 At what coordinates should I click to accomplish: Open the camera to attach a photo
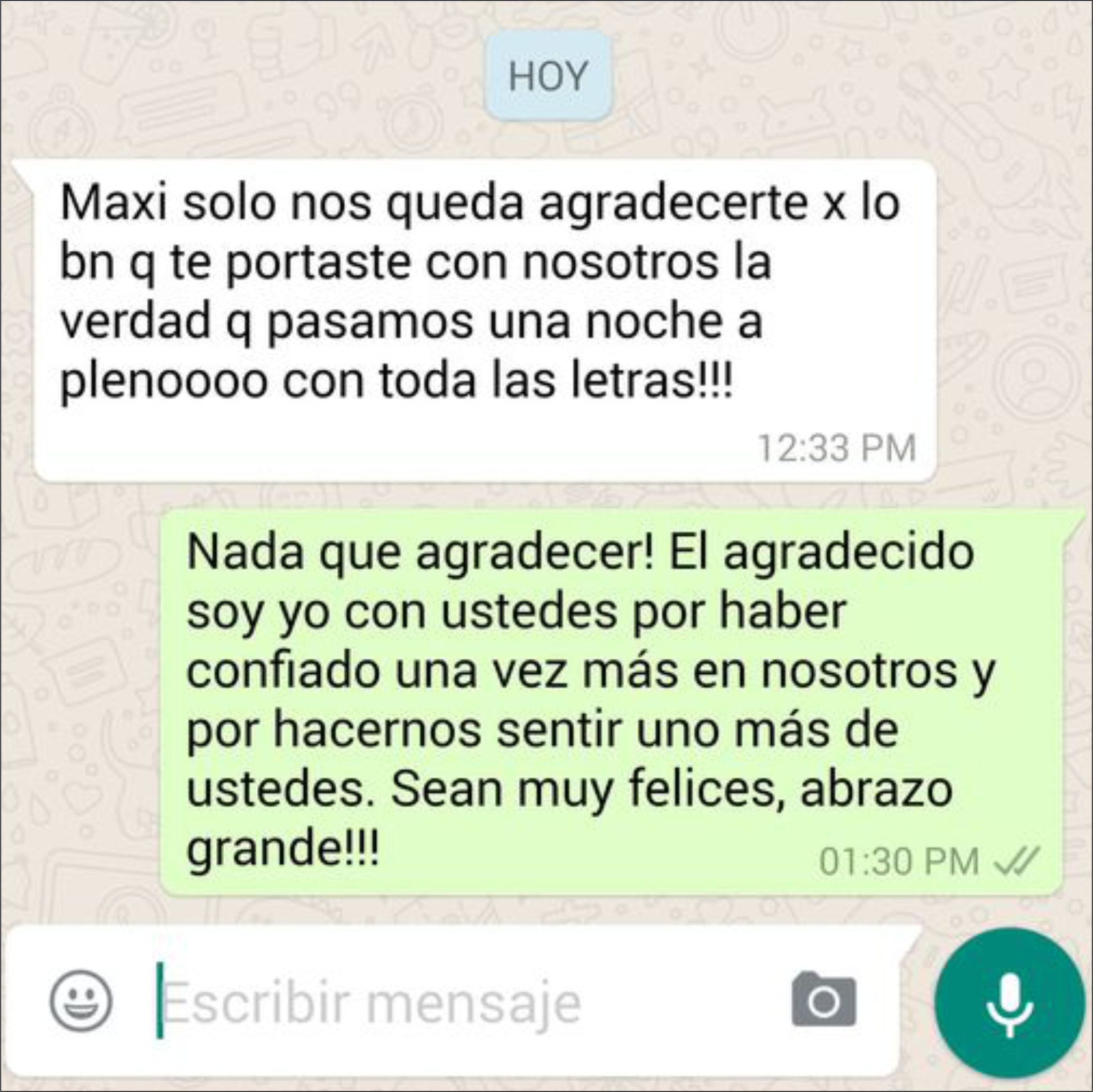823,1000
